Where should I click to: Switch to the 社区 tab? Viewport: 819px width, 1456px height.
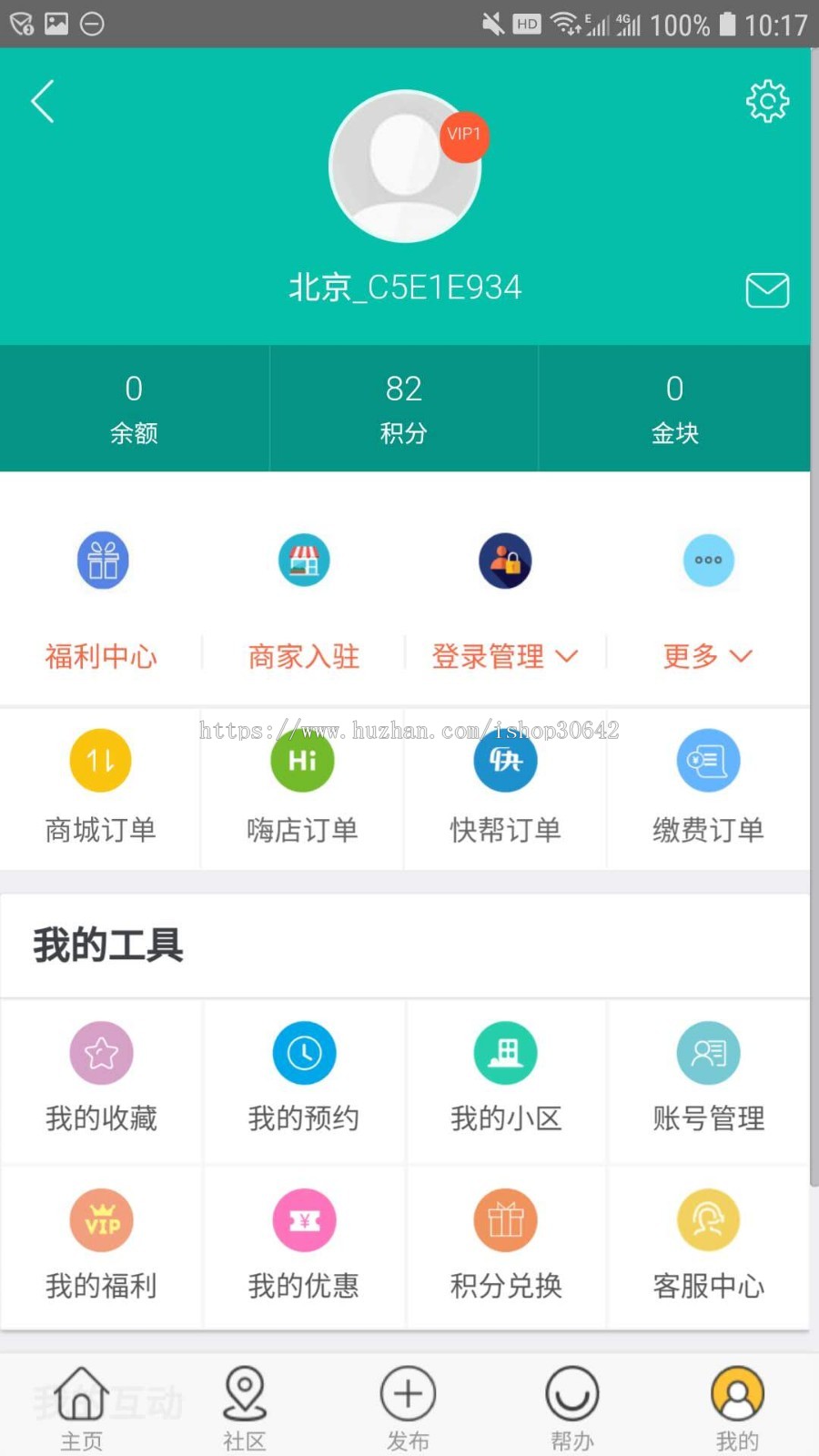244,1406
